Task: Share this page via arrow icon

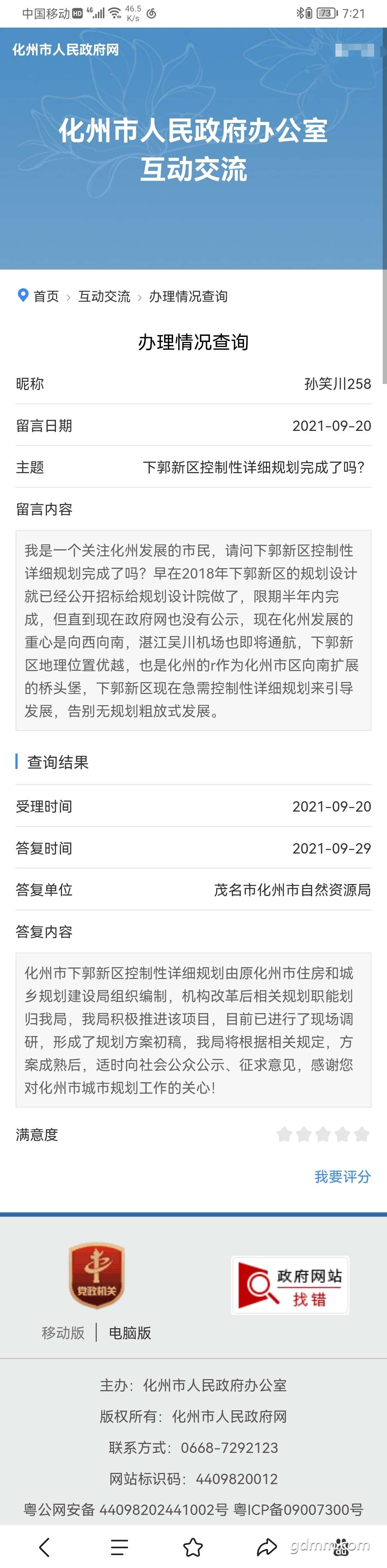Action: coord(267,1547)
